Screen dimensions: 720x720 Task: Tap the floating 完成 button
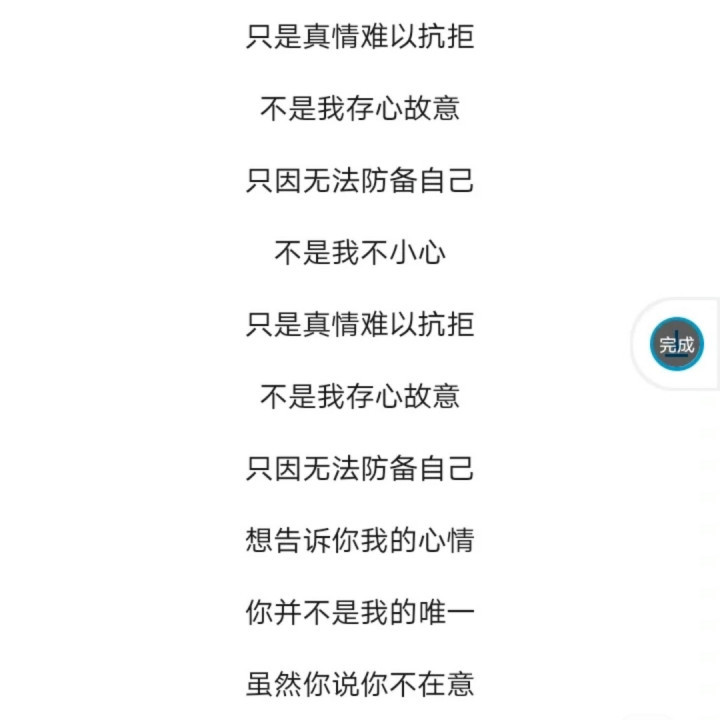pyautogui.click(x=676, y=344)
